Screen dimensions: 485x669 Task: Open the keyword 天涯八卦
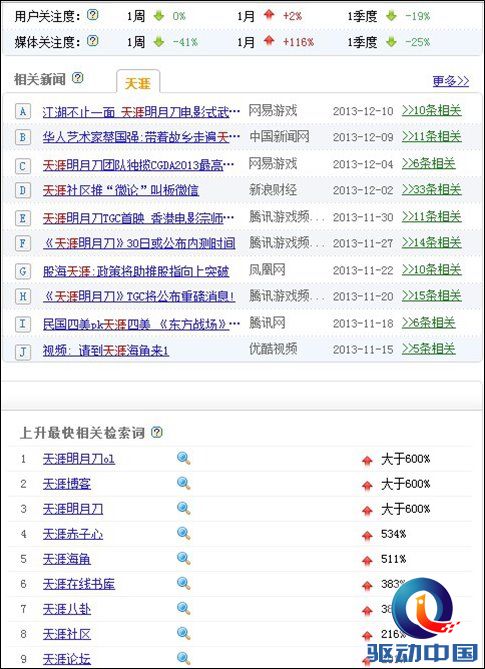click(x=67, y=609)
